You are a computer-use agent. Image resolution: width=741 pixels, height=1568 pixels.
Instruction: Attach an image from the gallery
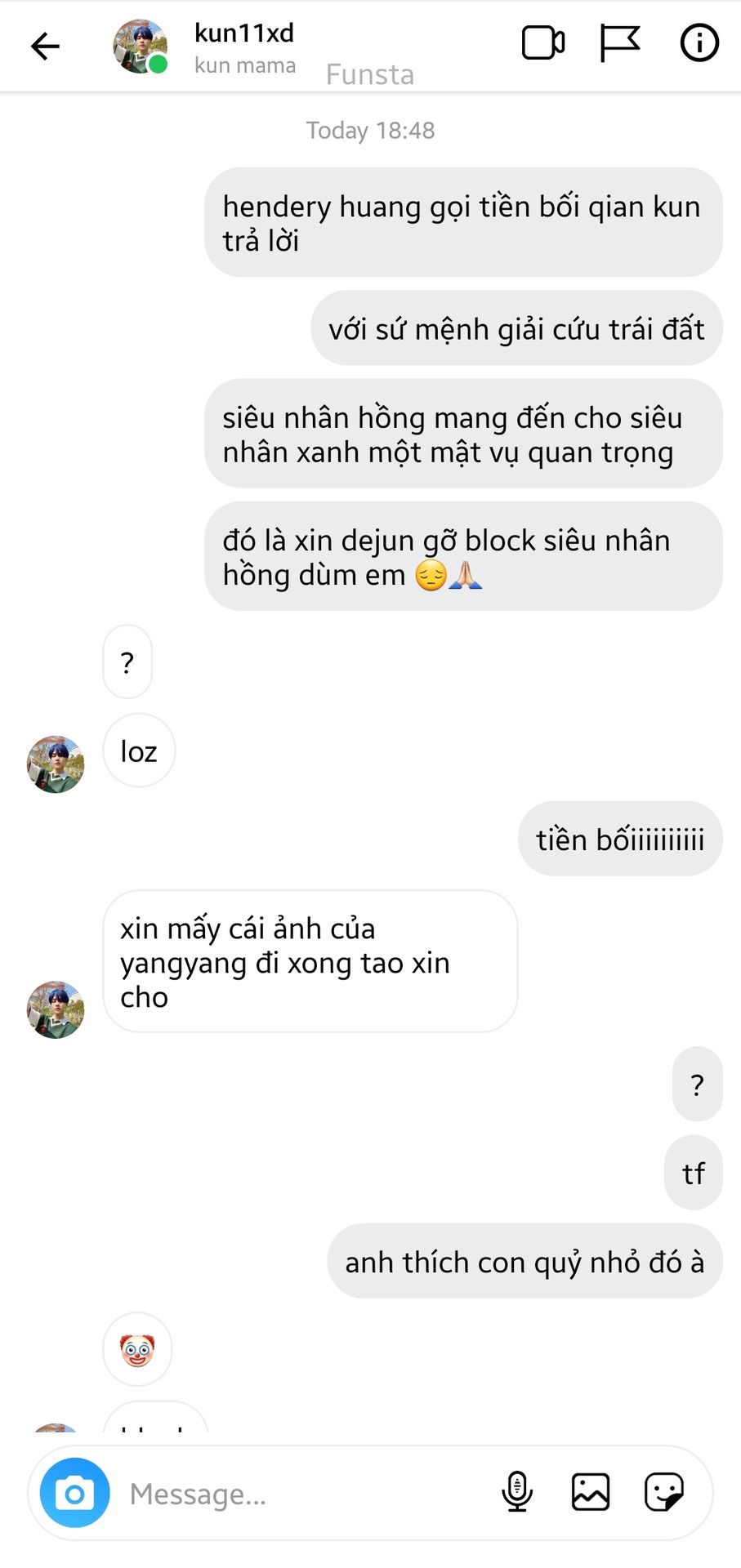591,1492
